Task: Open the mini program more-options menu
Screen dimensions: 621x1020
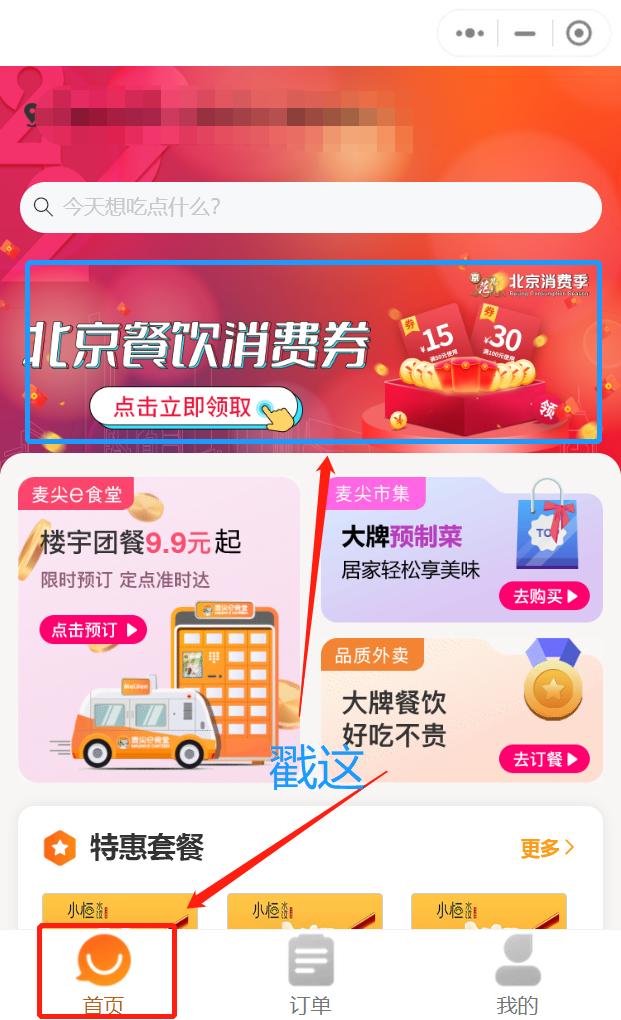Action: [470, 33]
